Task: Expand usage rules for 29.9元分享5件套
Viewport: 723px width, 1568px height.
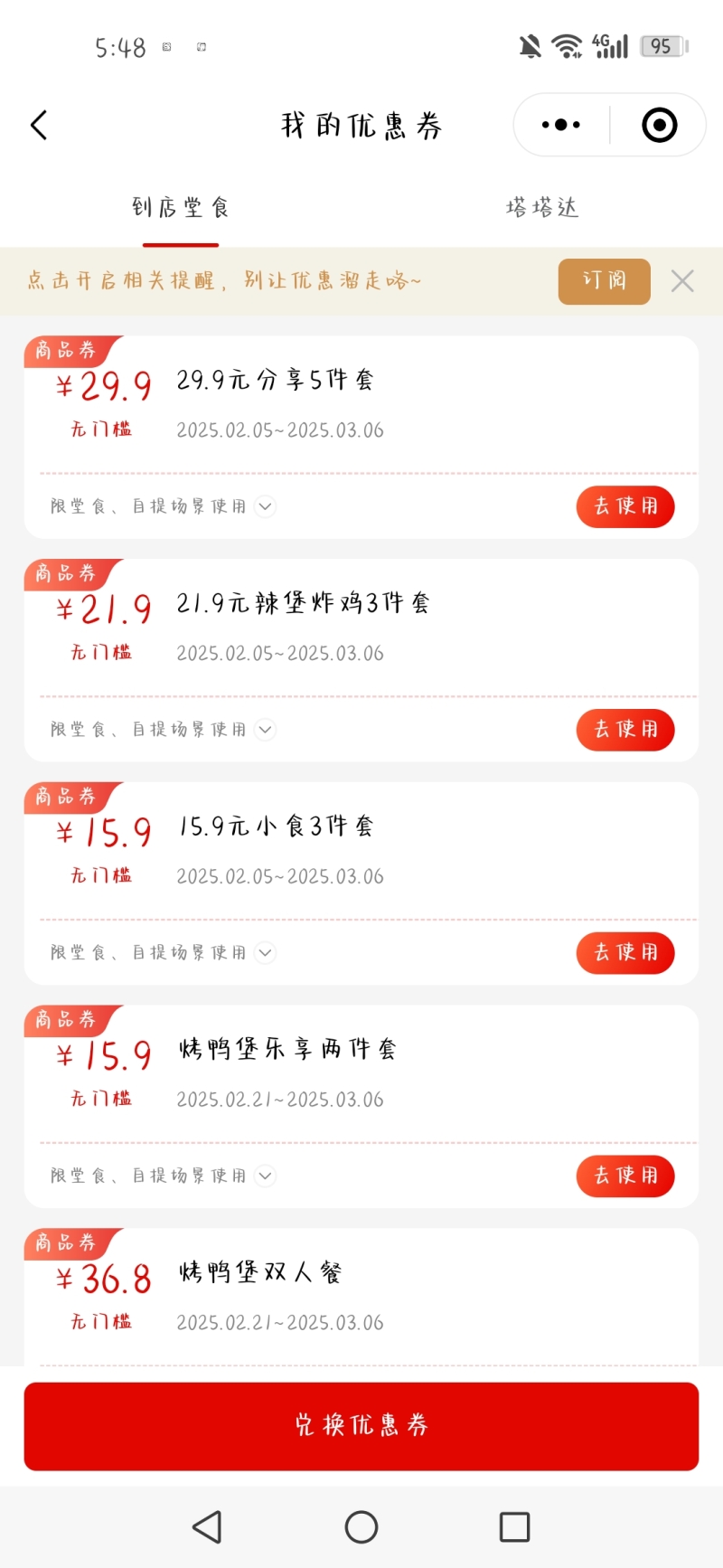Action: pyautogui.click(x=265, y=506)
